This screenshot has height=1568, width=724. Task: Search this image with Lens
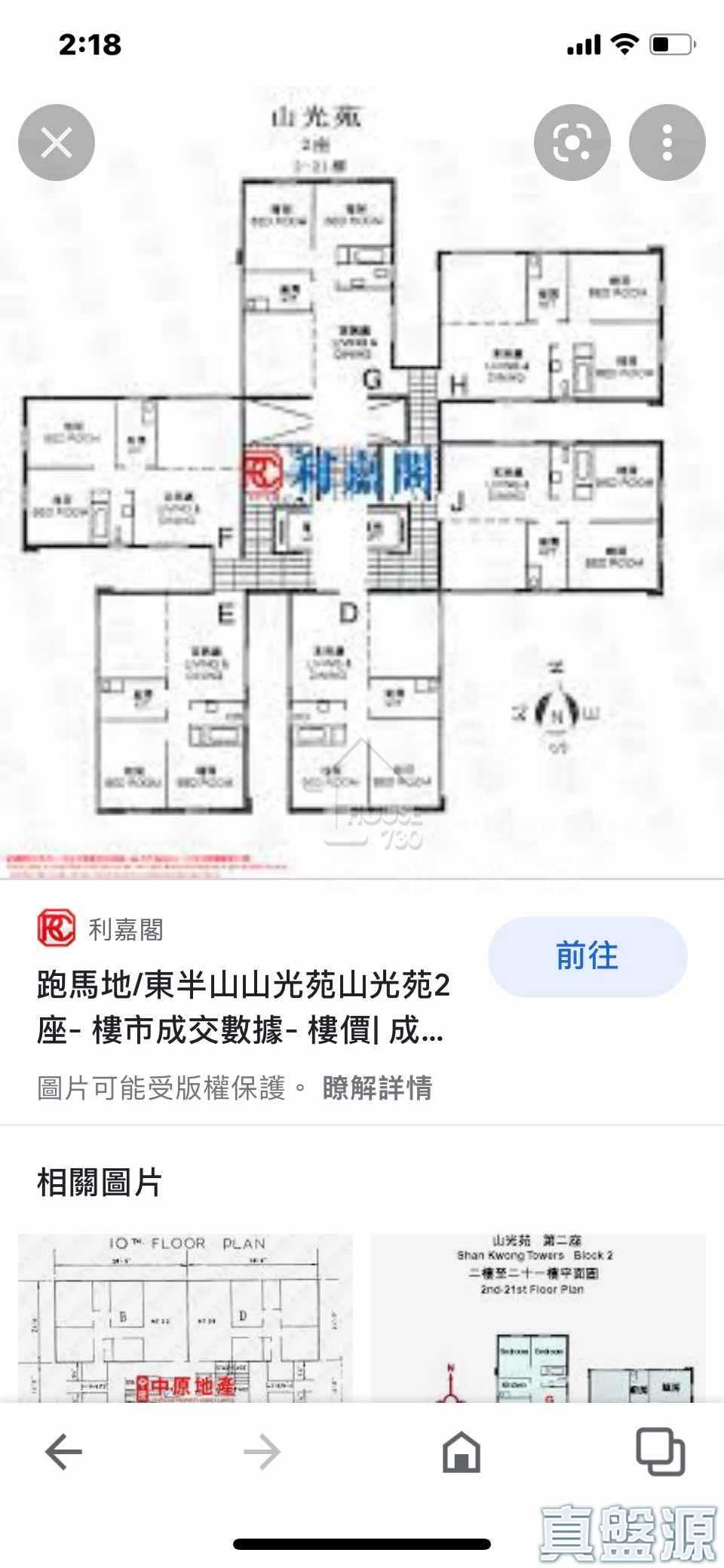(x=572, y=143)
